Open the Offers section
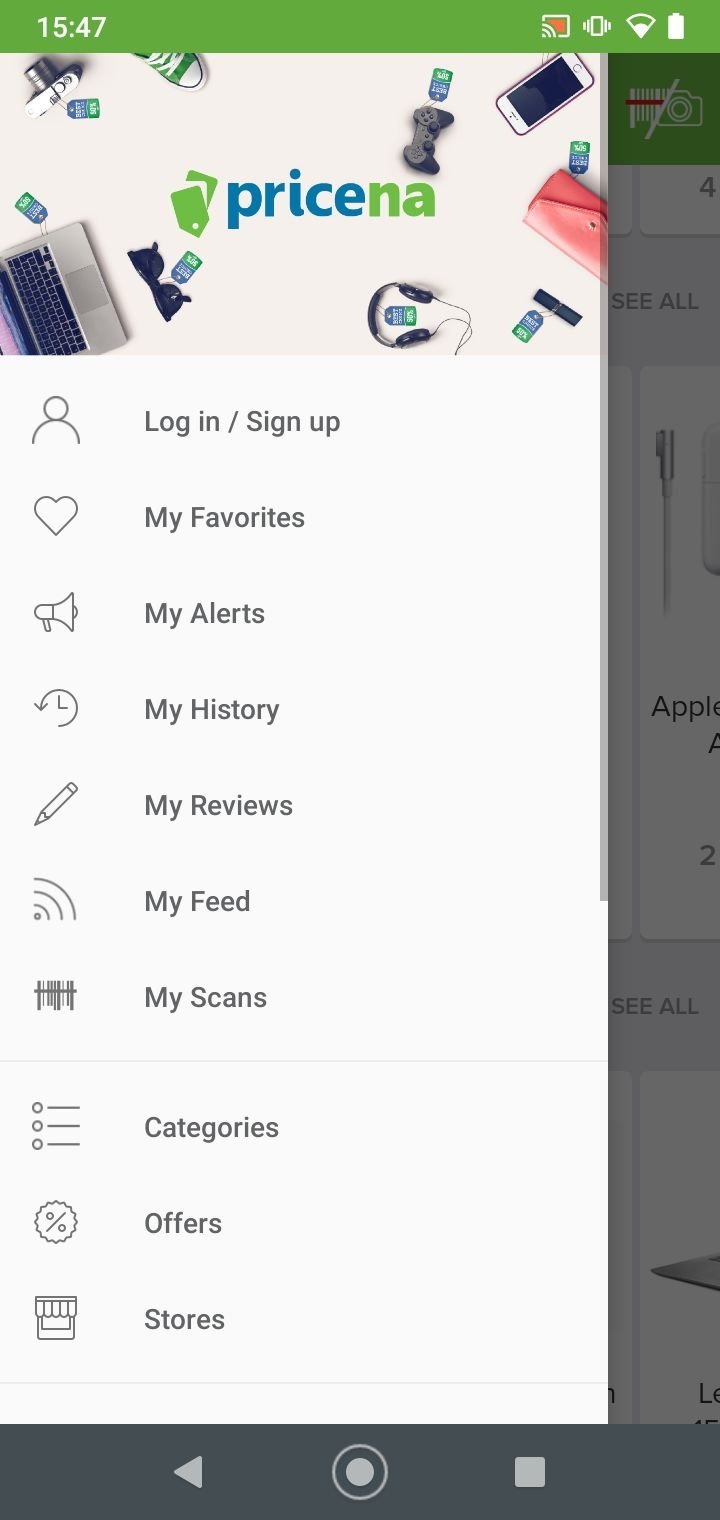 (x=304, y=1224)
